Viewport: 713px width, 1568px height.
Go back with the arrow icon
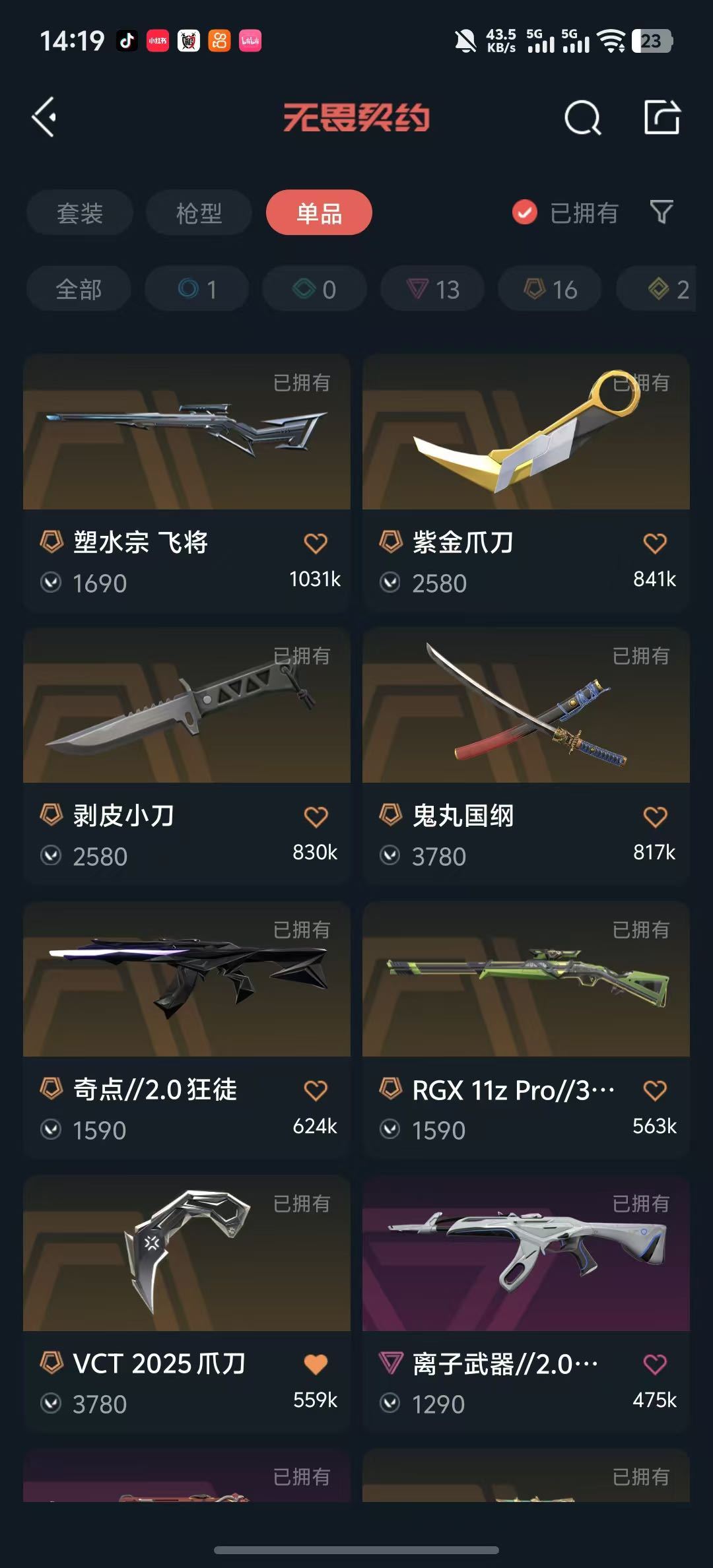[45, 117]
